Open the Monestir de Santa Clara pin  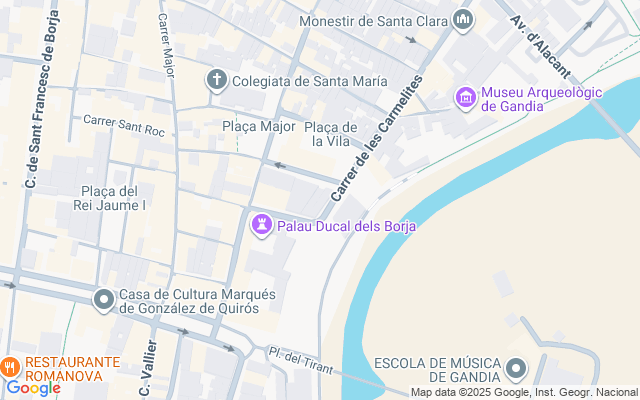pos(462,19)
